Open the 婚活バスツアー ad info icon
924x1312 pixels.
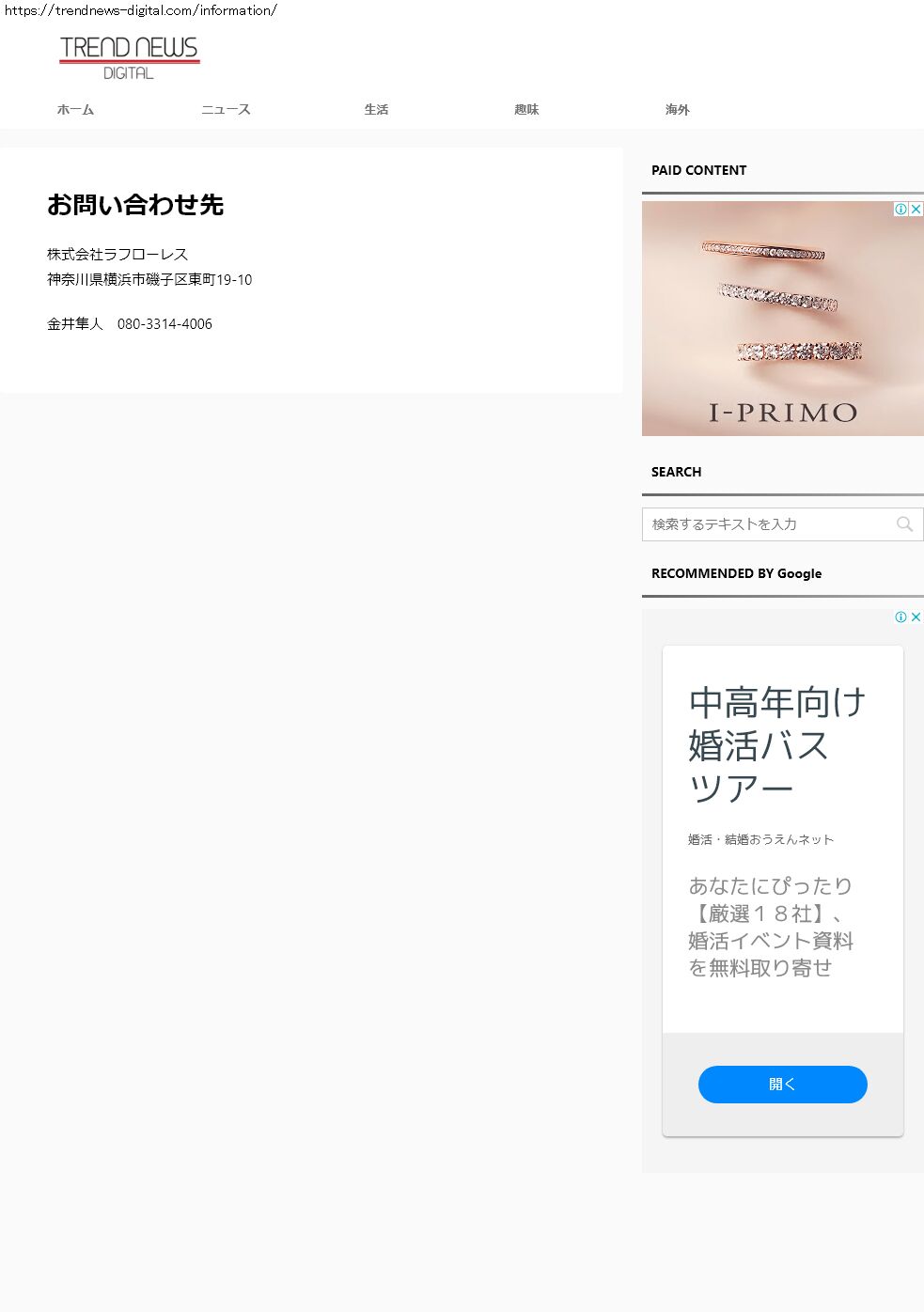click(x=901, y=617)
